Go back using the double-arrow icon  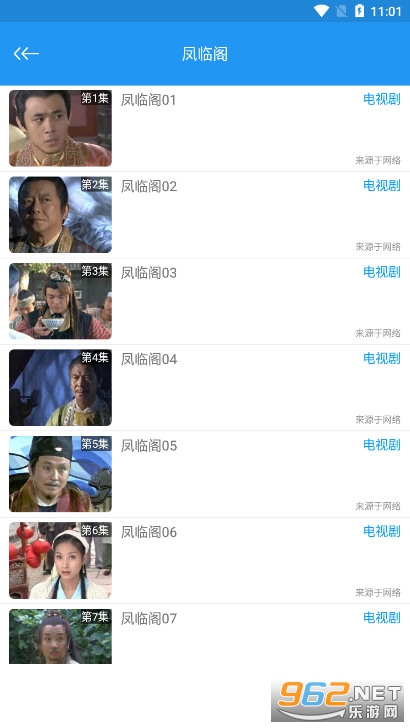tap(26, 54)
